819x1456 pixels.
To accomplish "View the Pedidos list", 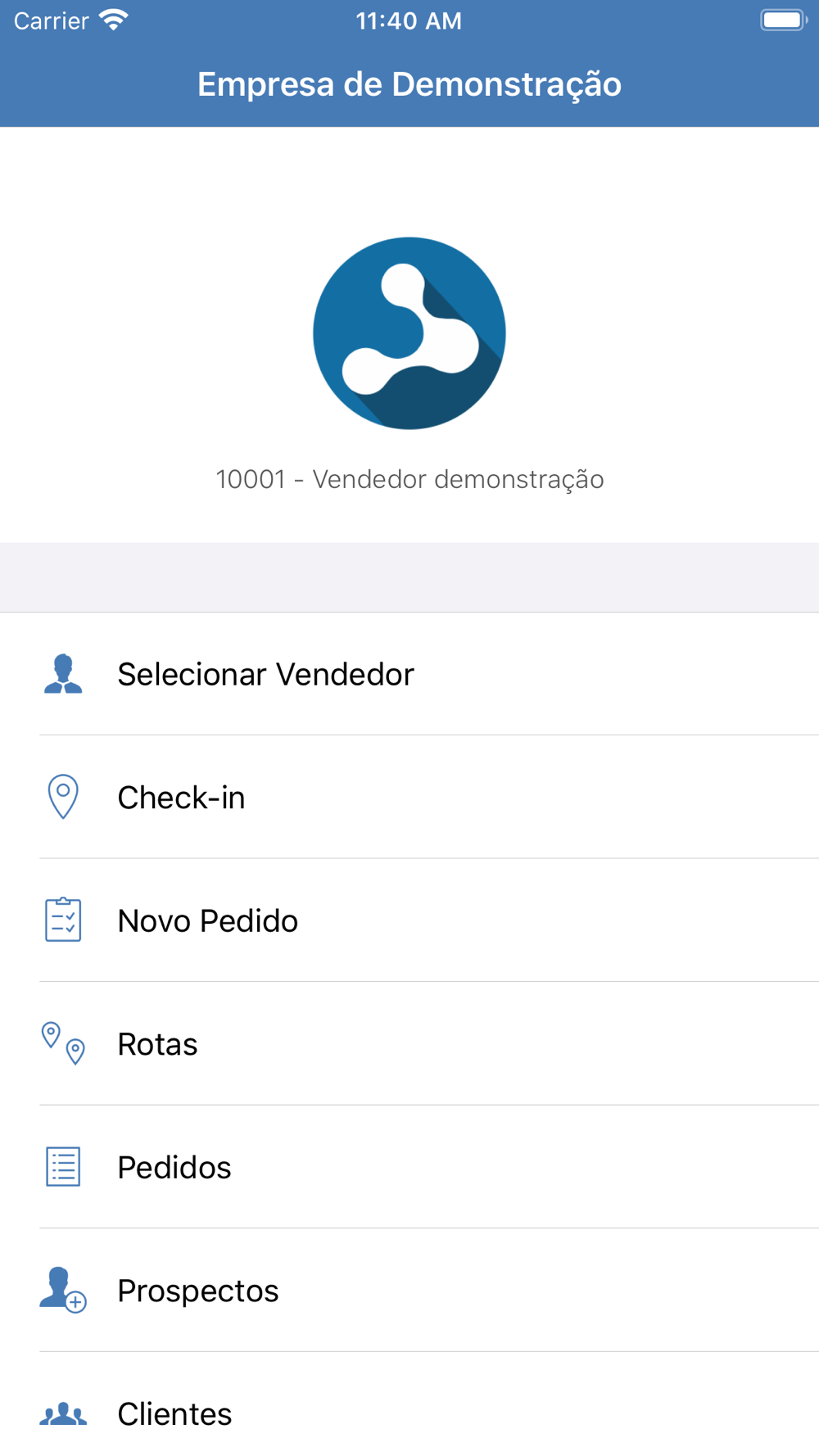I will 409,1167.
